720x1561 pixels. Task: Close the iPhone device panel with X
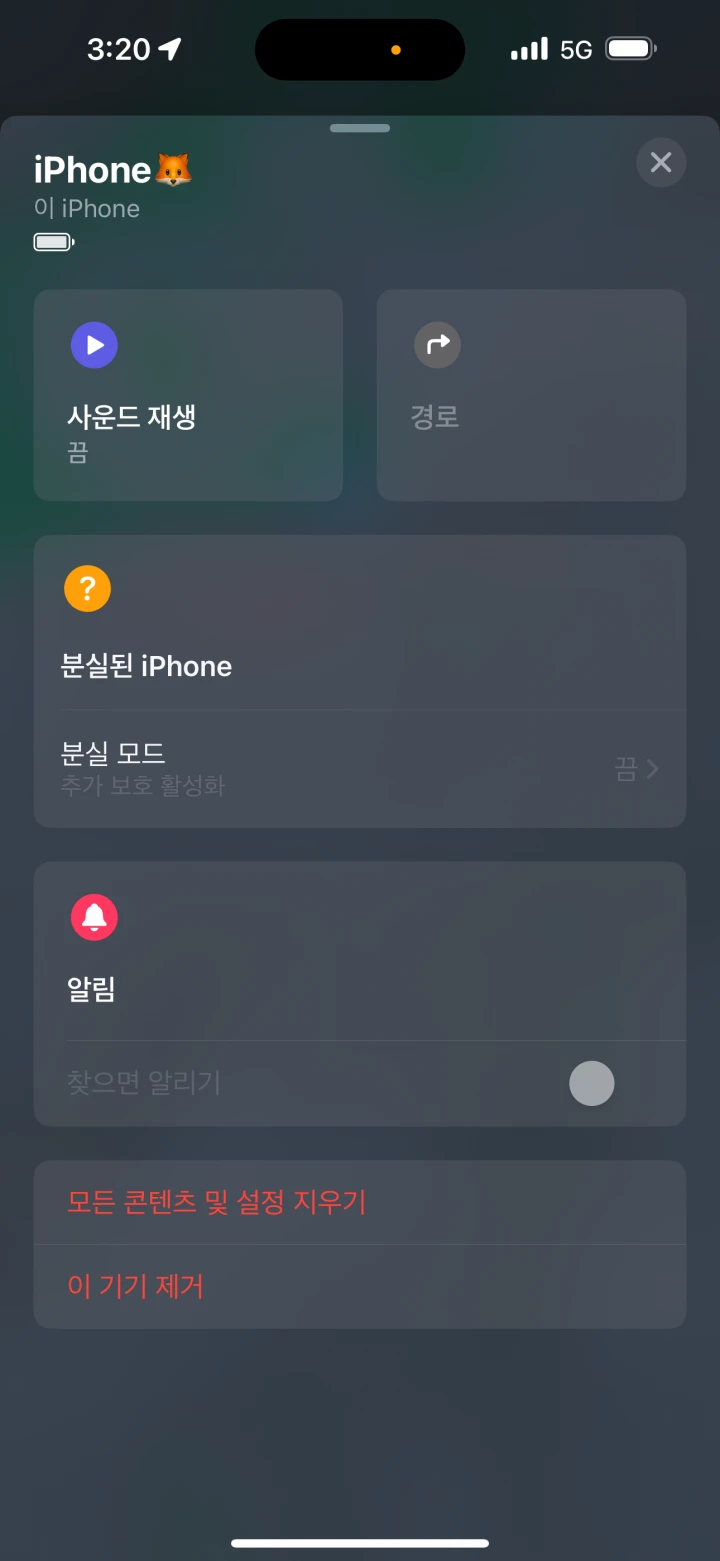pos(661,162)
